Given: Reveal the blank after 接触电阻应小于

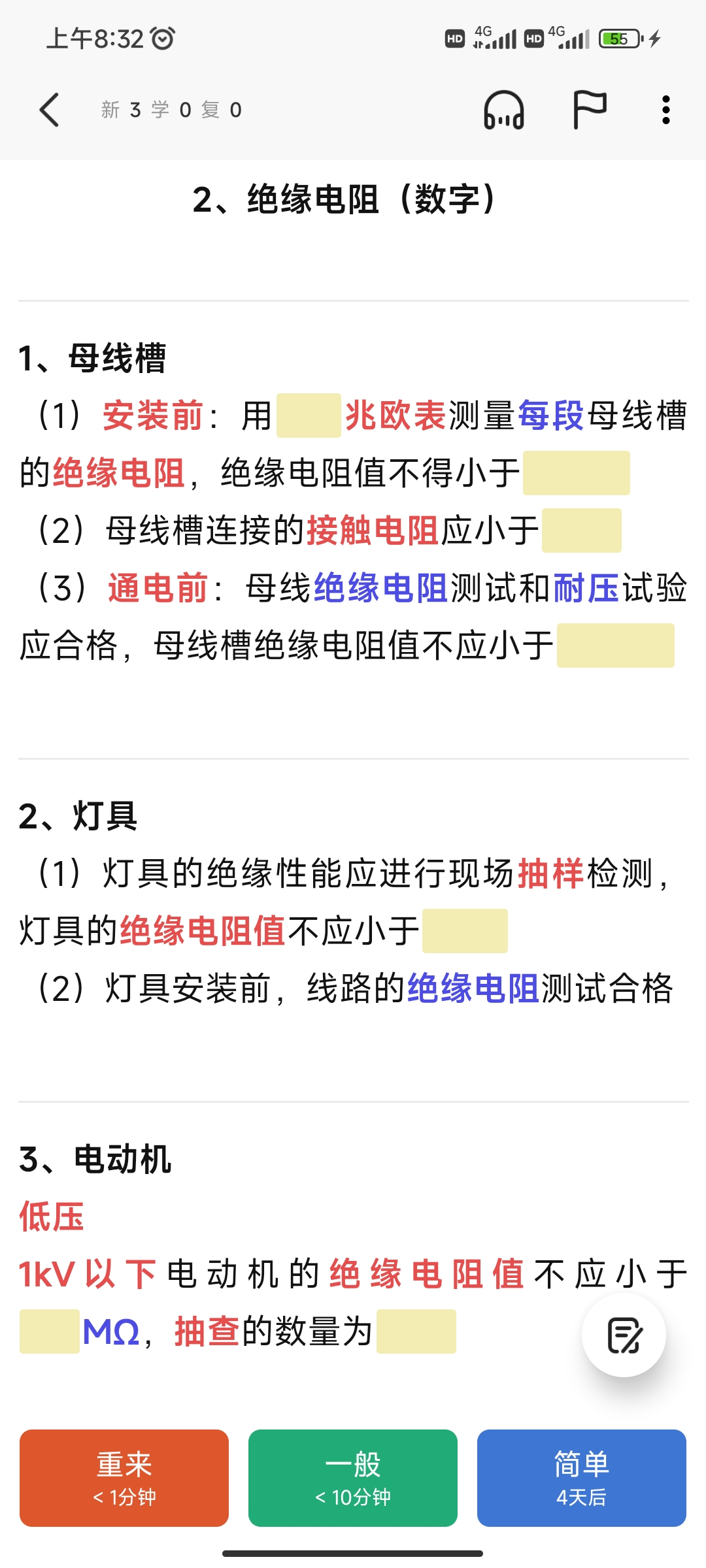Looking at the screenshot, I should (x=582, y=531).
